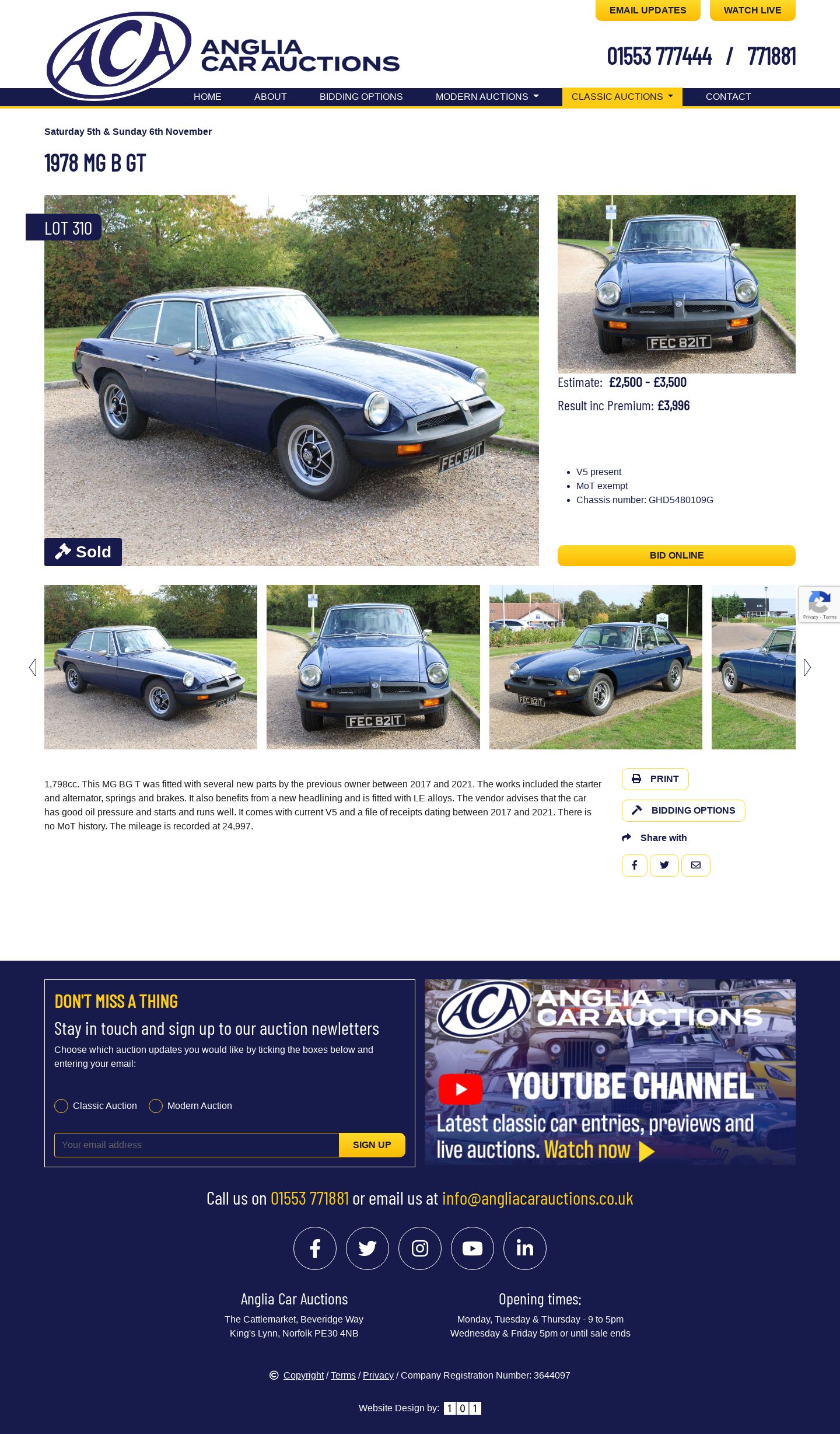Select the Modern Auction newsletter option
This screenshot has width=840, height=1434.
pos(156,1106)
